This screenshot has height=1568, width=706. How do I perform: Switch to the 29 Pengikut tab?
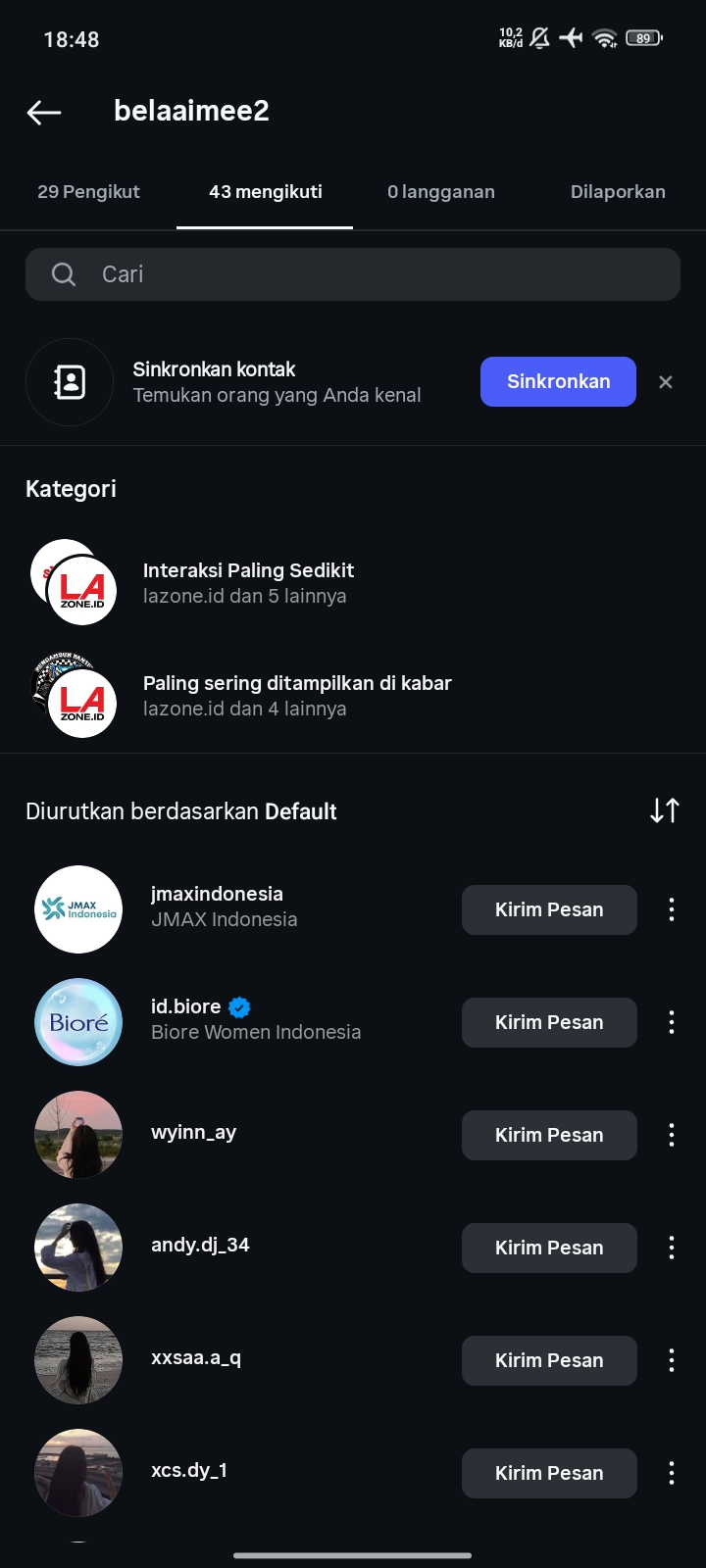[x=88, y=192]
